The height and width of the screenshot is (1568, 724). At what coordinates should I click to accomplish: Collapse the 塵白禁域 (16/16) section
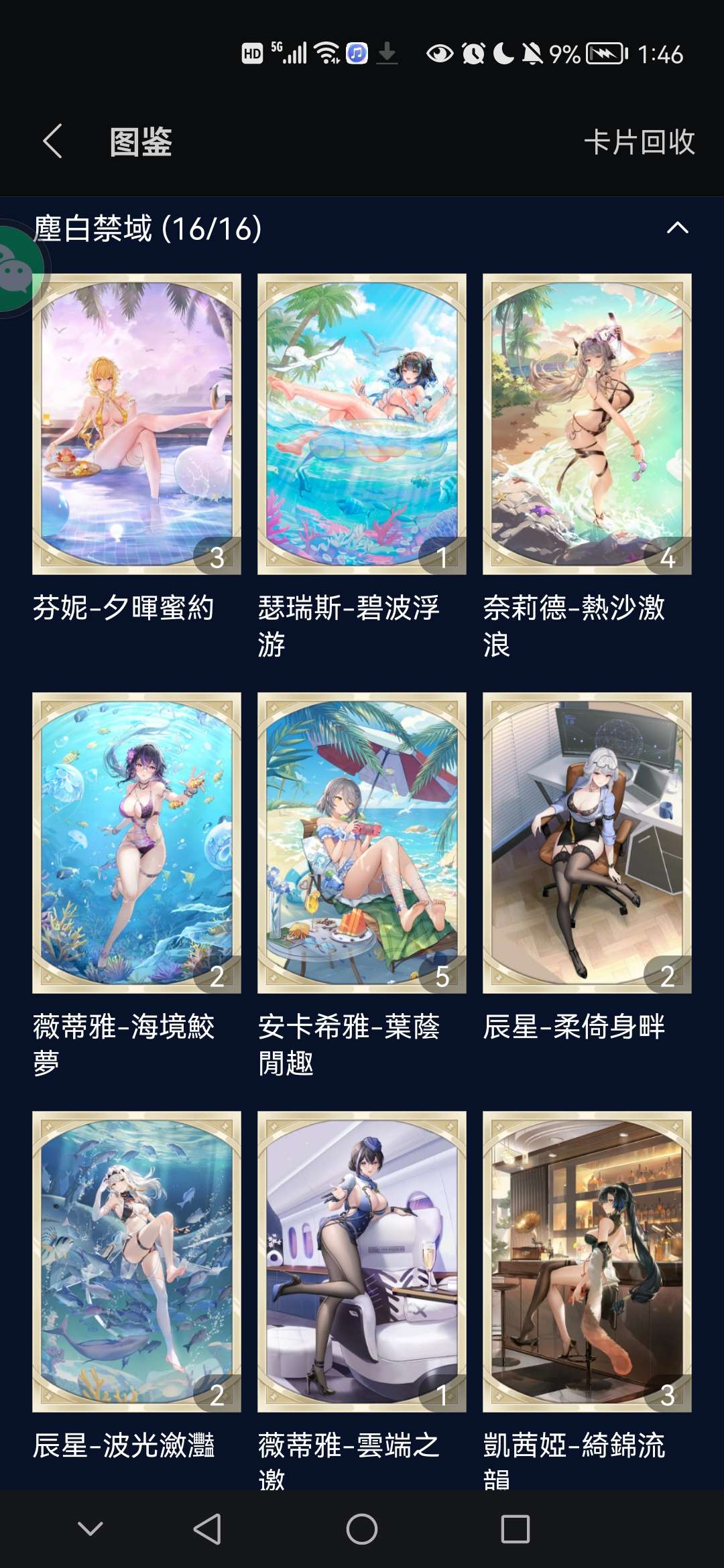[677, 228]
